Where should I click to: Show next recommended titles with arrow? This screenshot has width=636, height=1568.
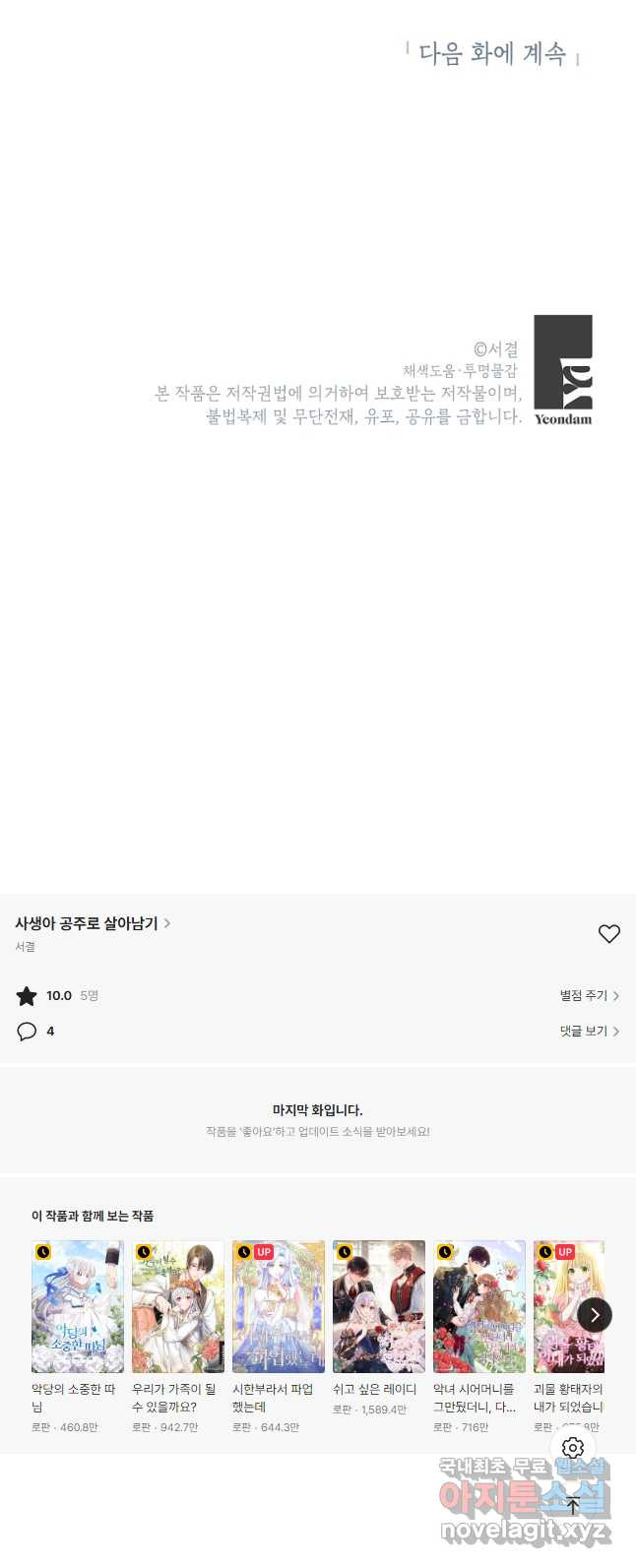click(x=595, y=1315)
